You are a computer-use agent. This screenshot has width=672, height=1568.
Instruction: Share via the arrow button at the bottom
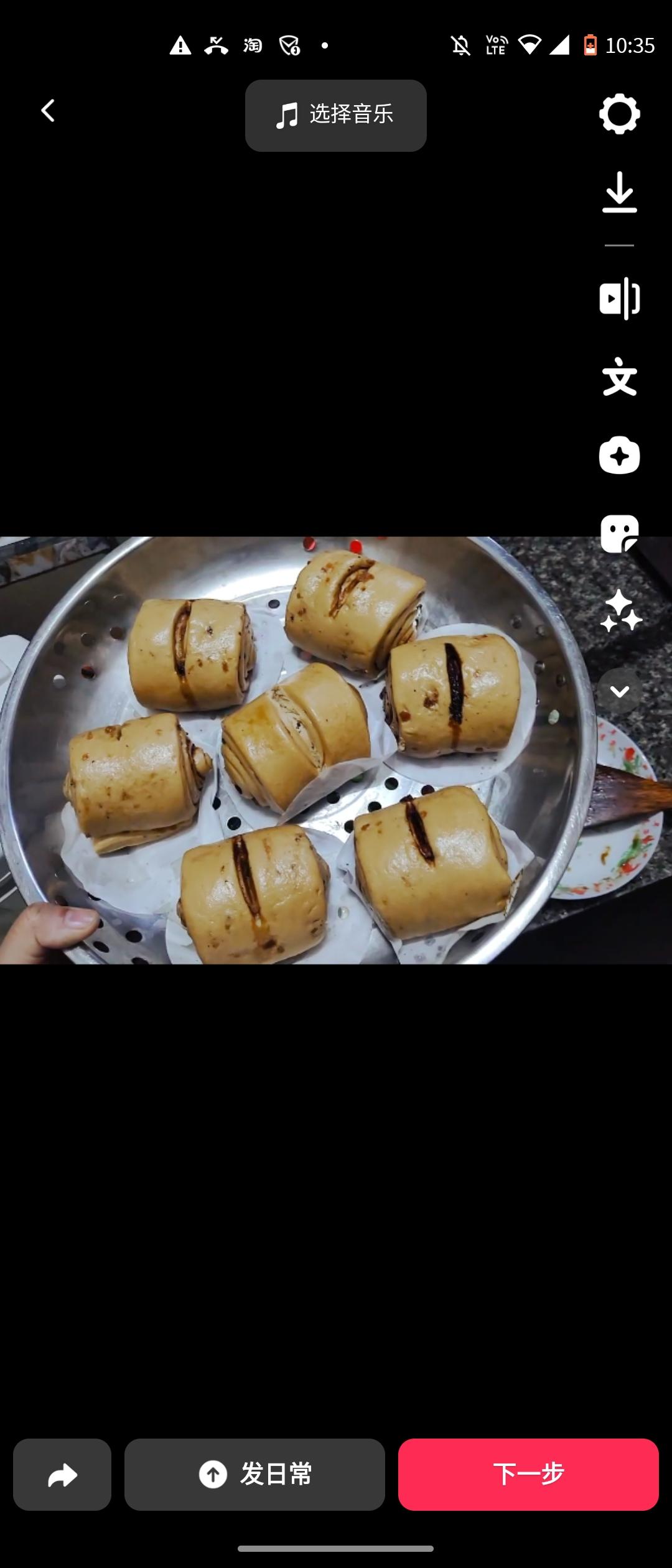62,1474
